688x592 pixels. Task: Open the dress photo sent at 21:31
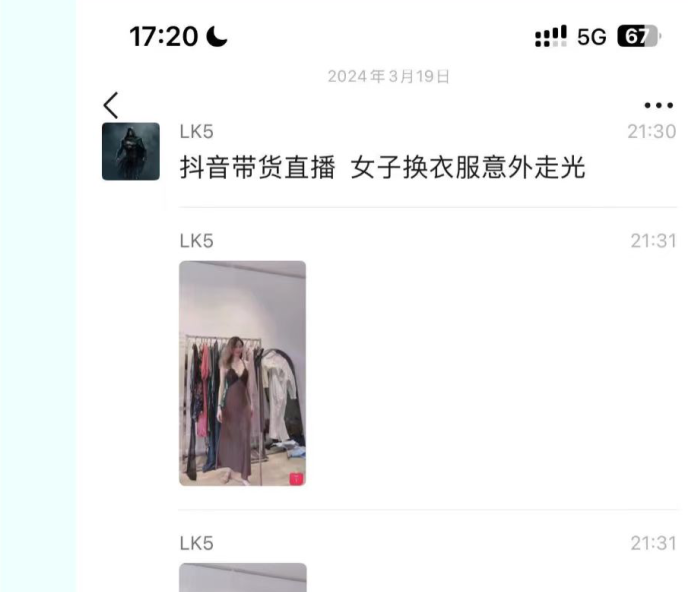point(242,373)
